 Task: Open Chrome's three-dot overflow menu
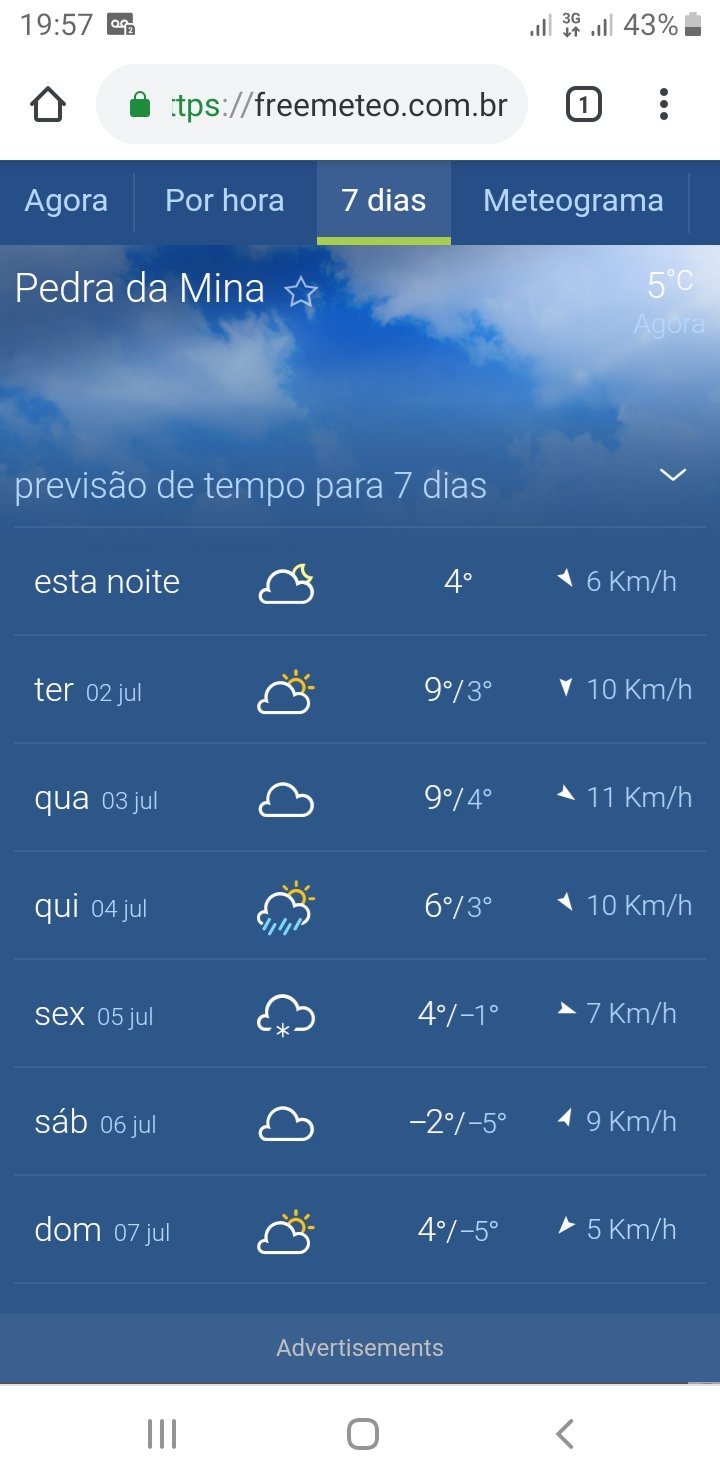pyautogui.click(x=663, y=104)
